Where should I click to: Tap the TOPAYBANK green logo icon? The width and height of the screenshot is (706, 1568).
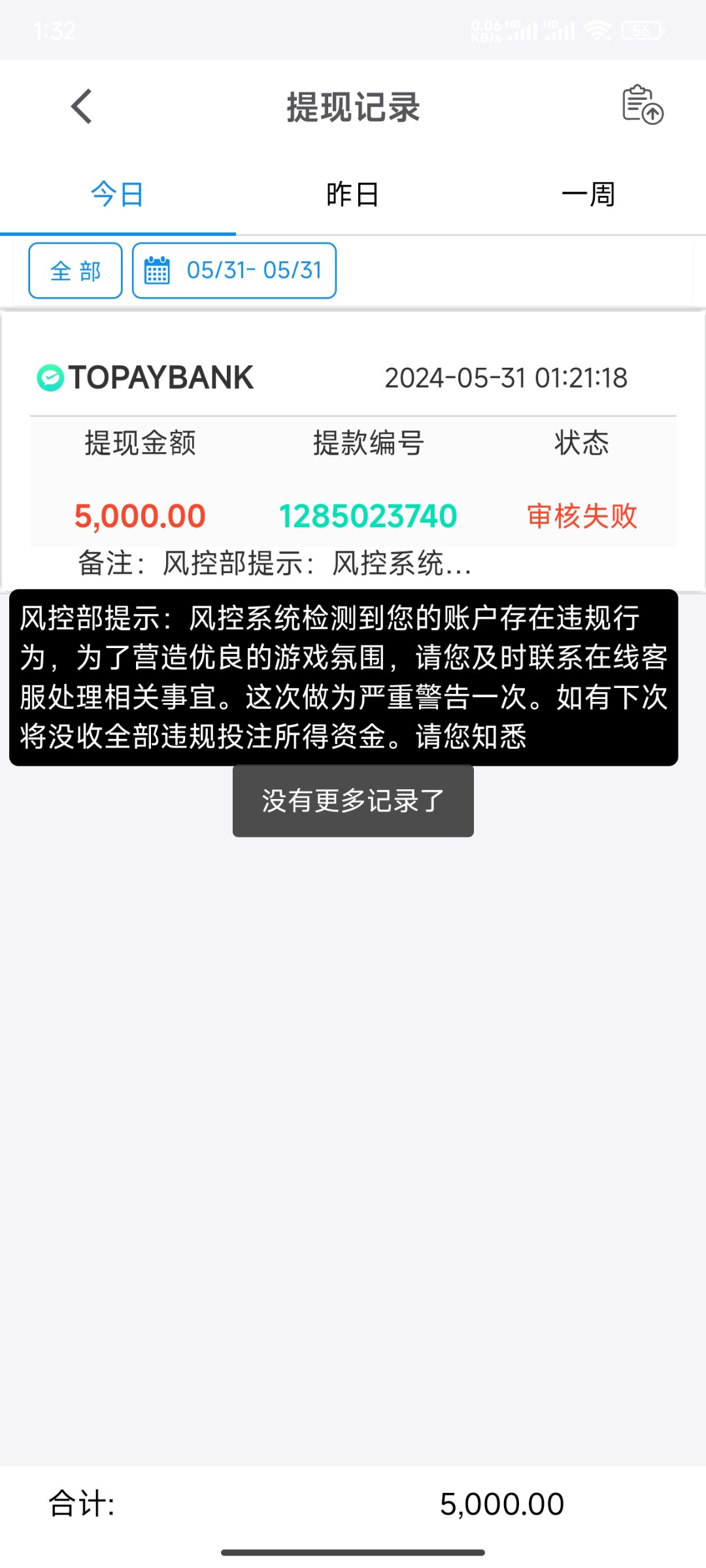[50, 377]
